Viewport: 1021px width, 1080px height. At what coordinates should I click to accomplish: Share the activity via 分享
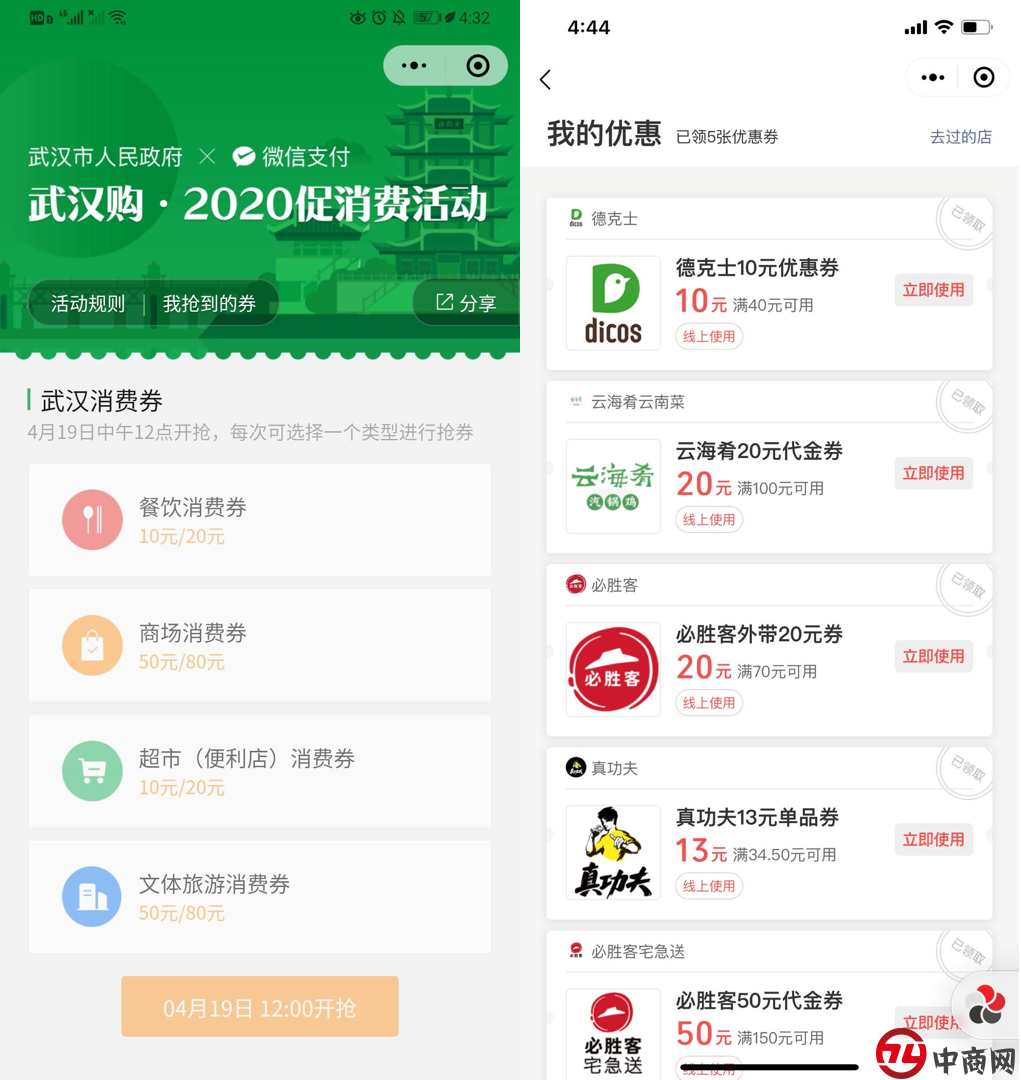pos(466,303)
